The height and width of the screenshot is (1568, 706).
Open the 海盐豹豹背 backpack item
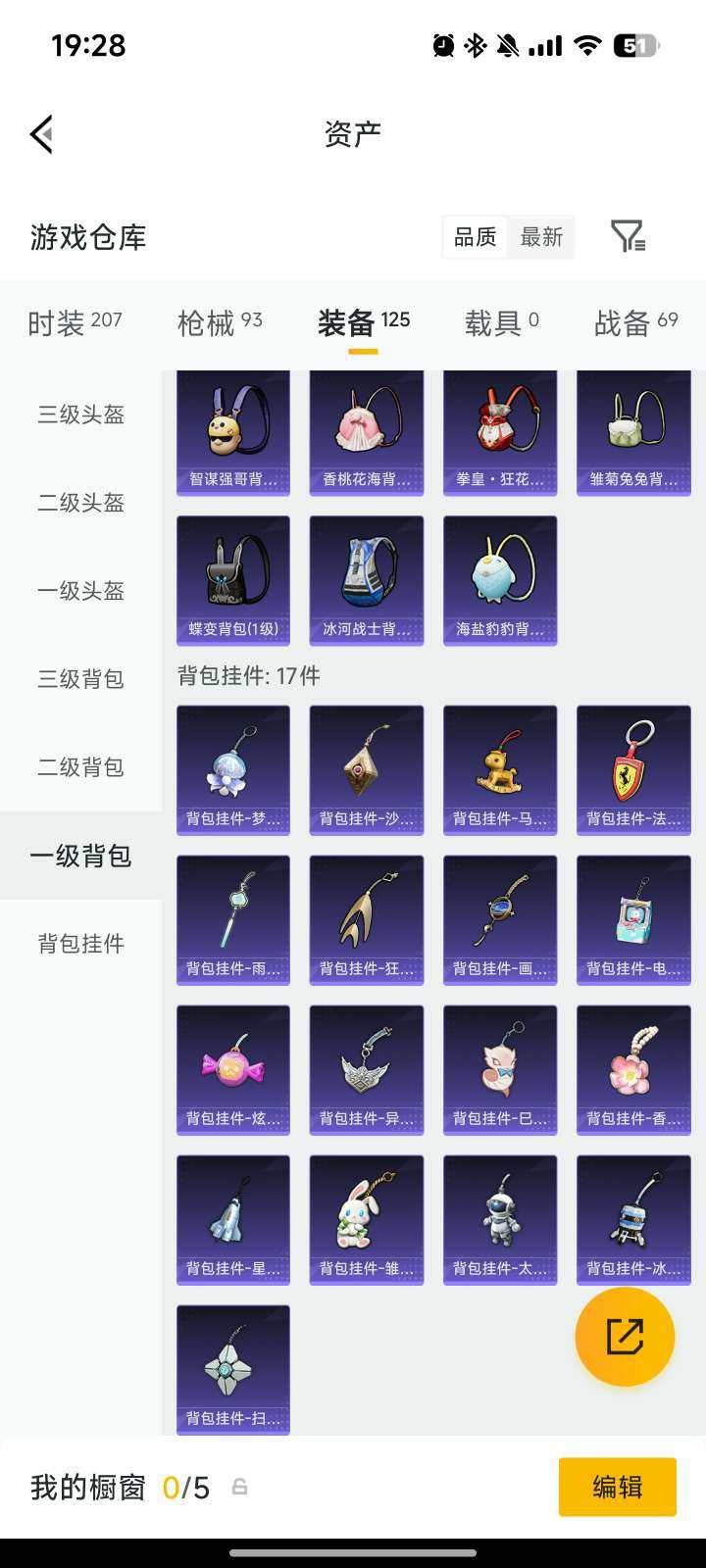coord(499,580)
